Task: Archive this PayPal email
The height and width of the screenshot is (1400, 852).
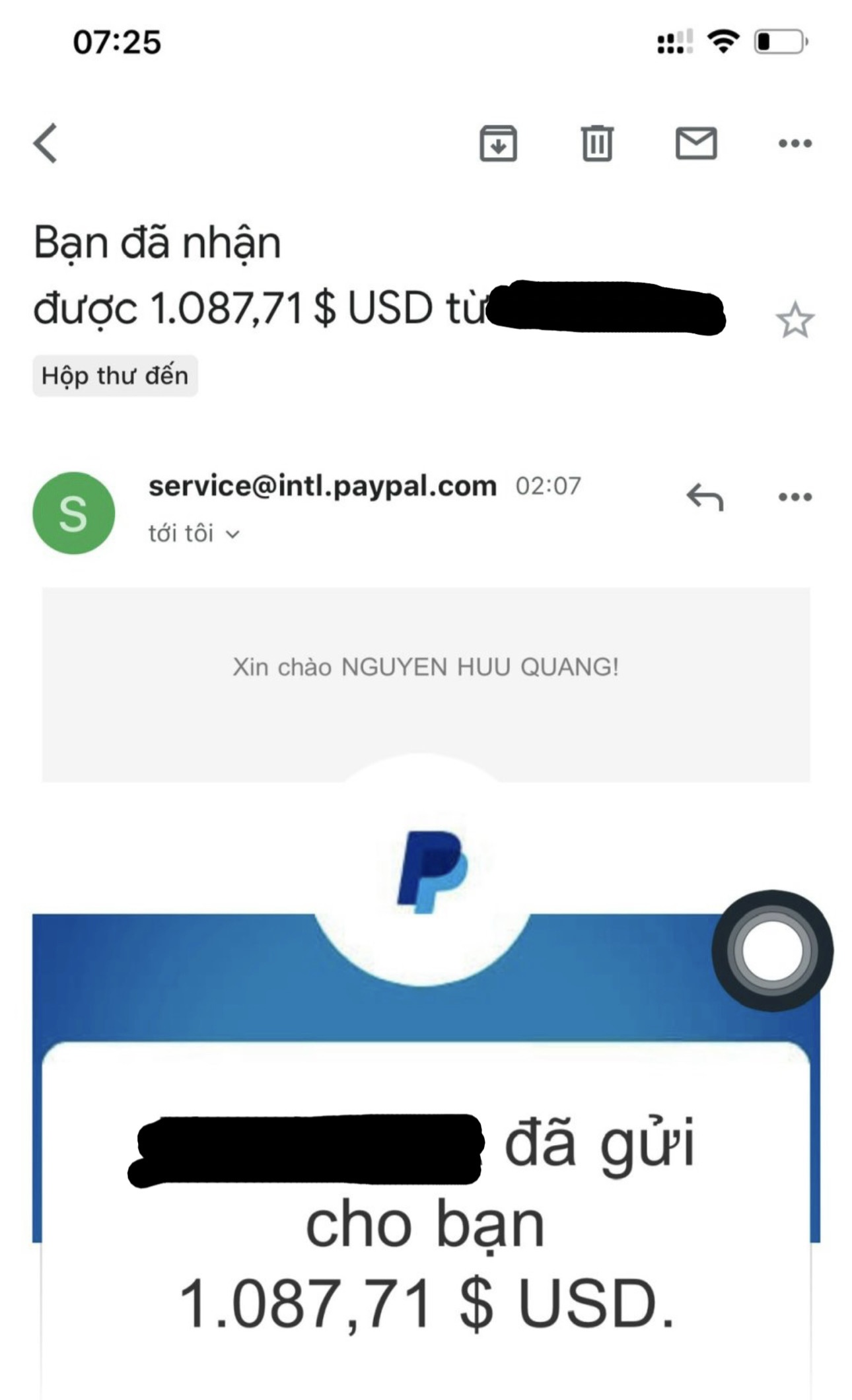Action: tap(498, 143)
